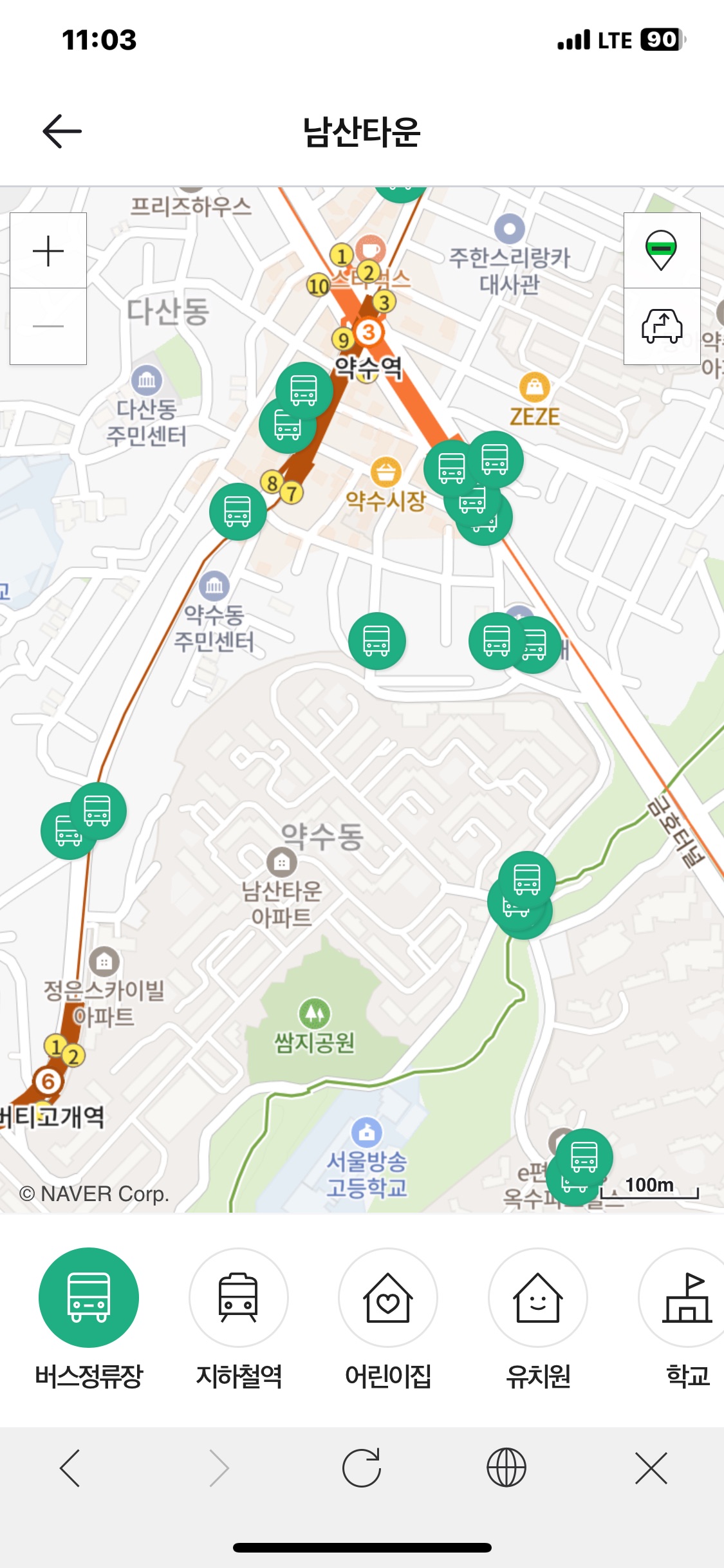Image resolution: width=724 pixels, height=1568 pixels.
Task: Tap the green location pin button
Action: click(x=662, y=250)
